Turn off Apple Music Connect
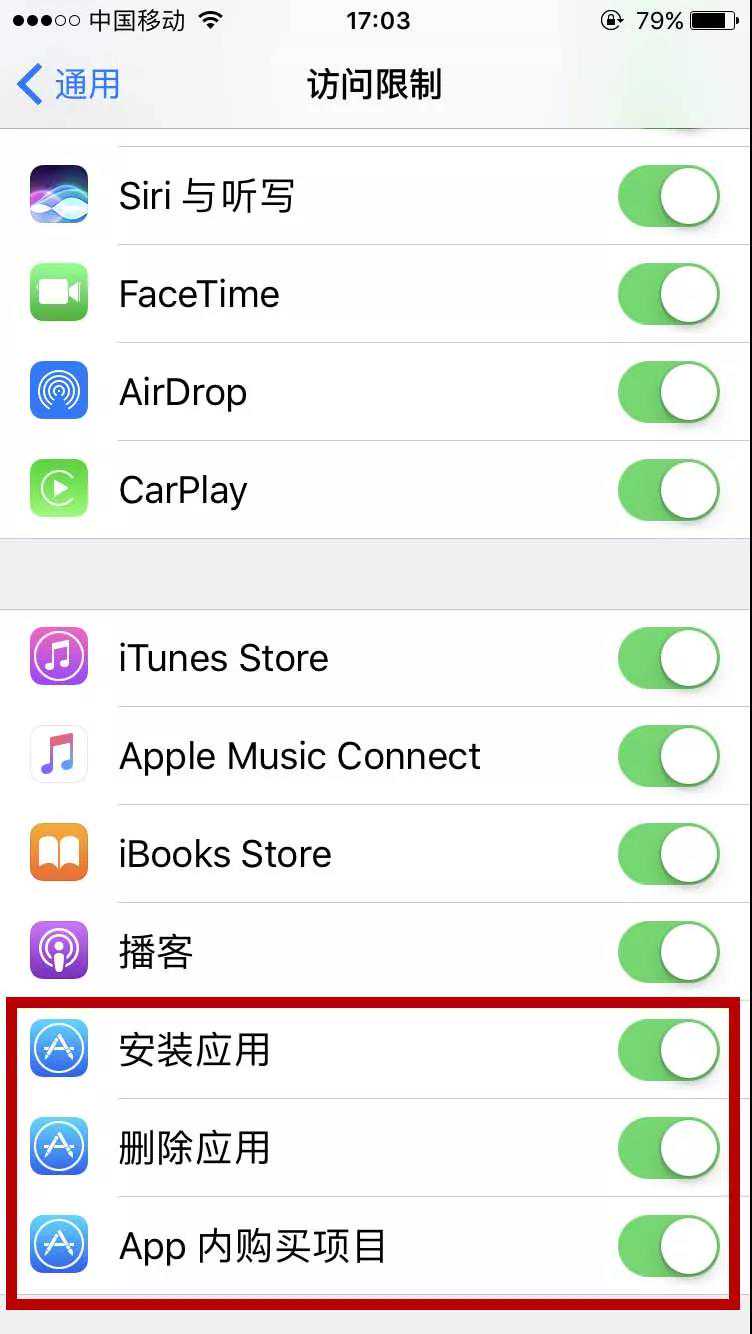752x1334 pixels. pyautogui.click(x=668, y=756)
